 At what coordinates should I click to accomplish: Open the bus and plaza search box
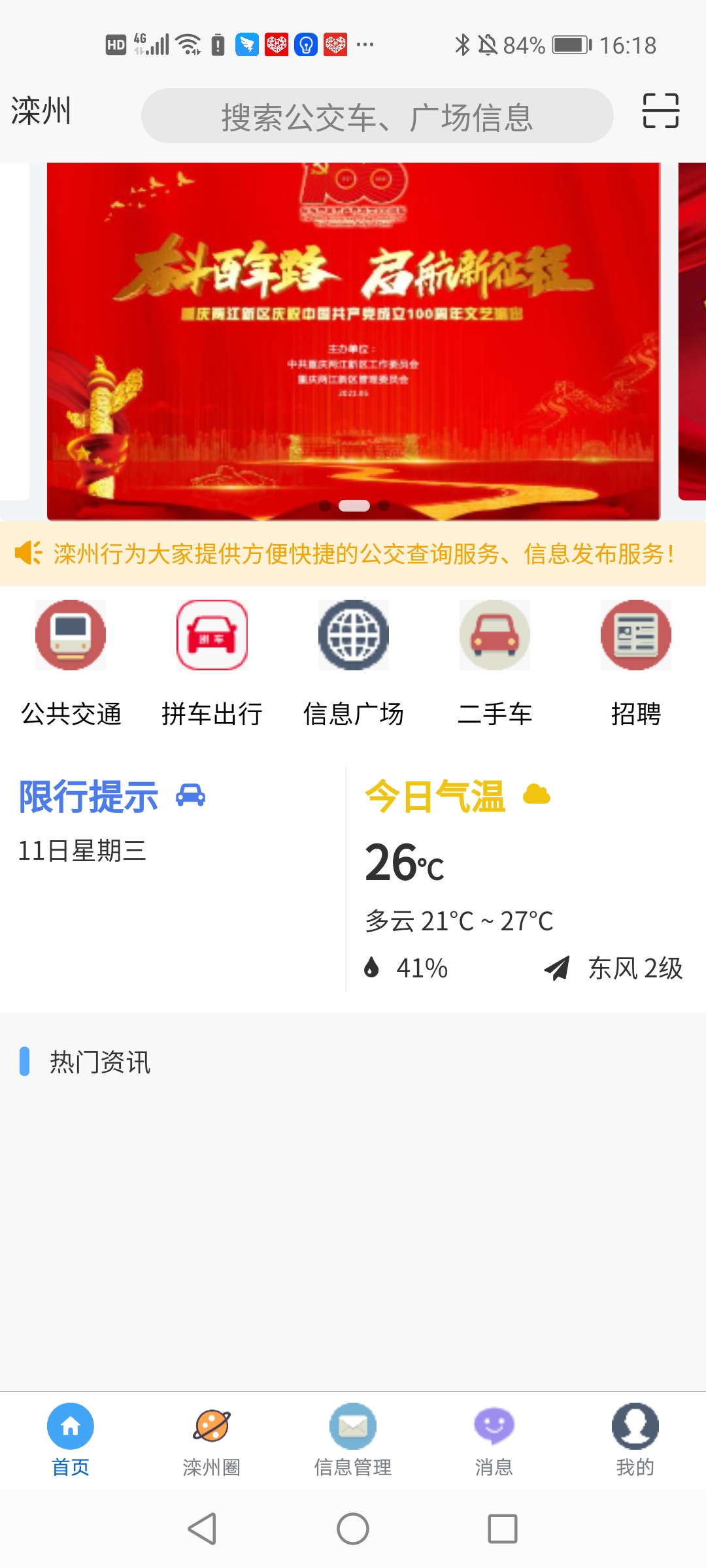377,116
